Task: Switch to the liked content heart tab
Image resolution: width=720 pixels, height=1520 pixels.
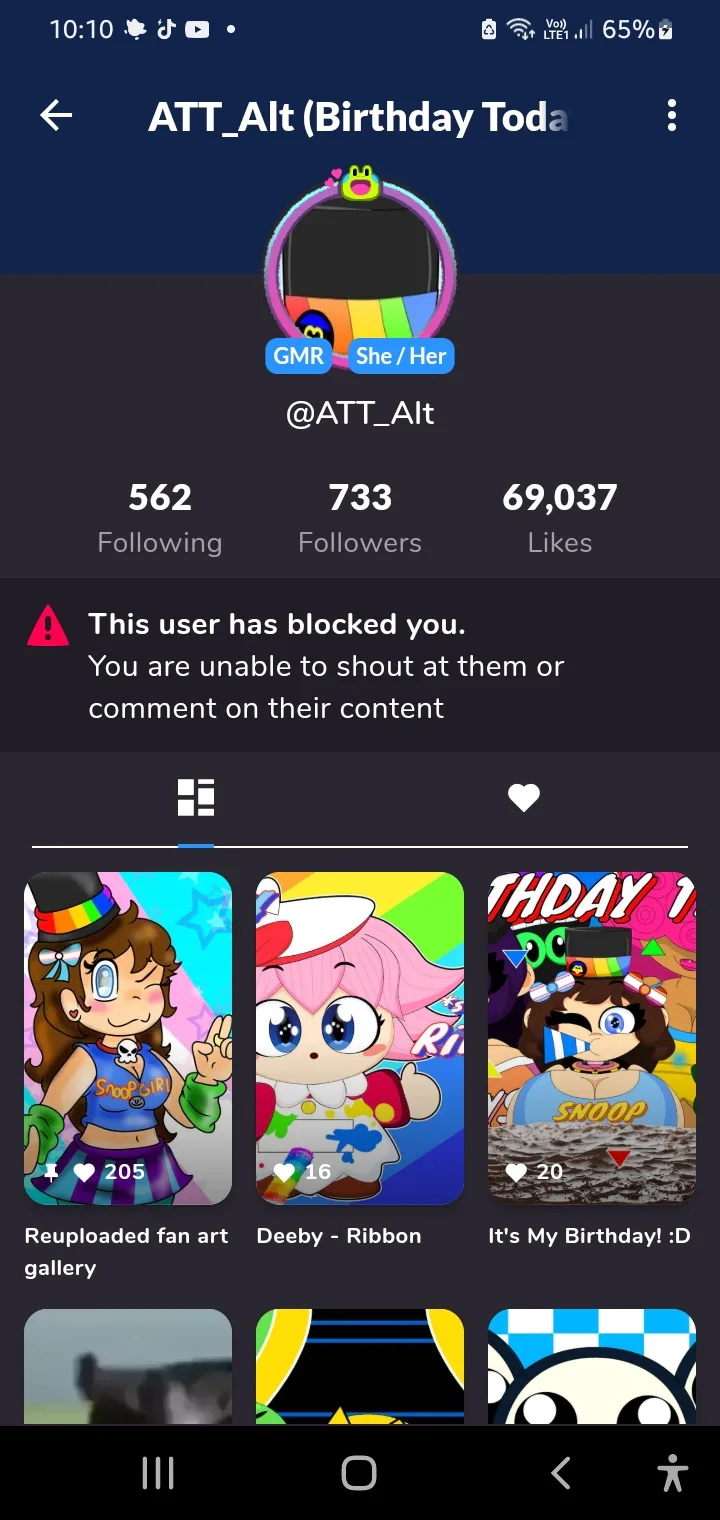Action: [x=524, y=798]
